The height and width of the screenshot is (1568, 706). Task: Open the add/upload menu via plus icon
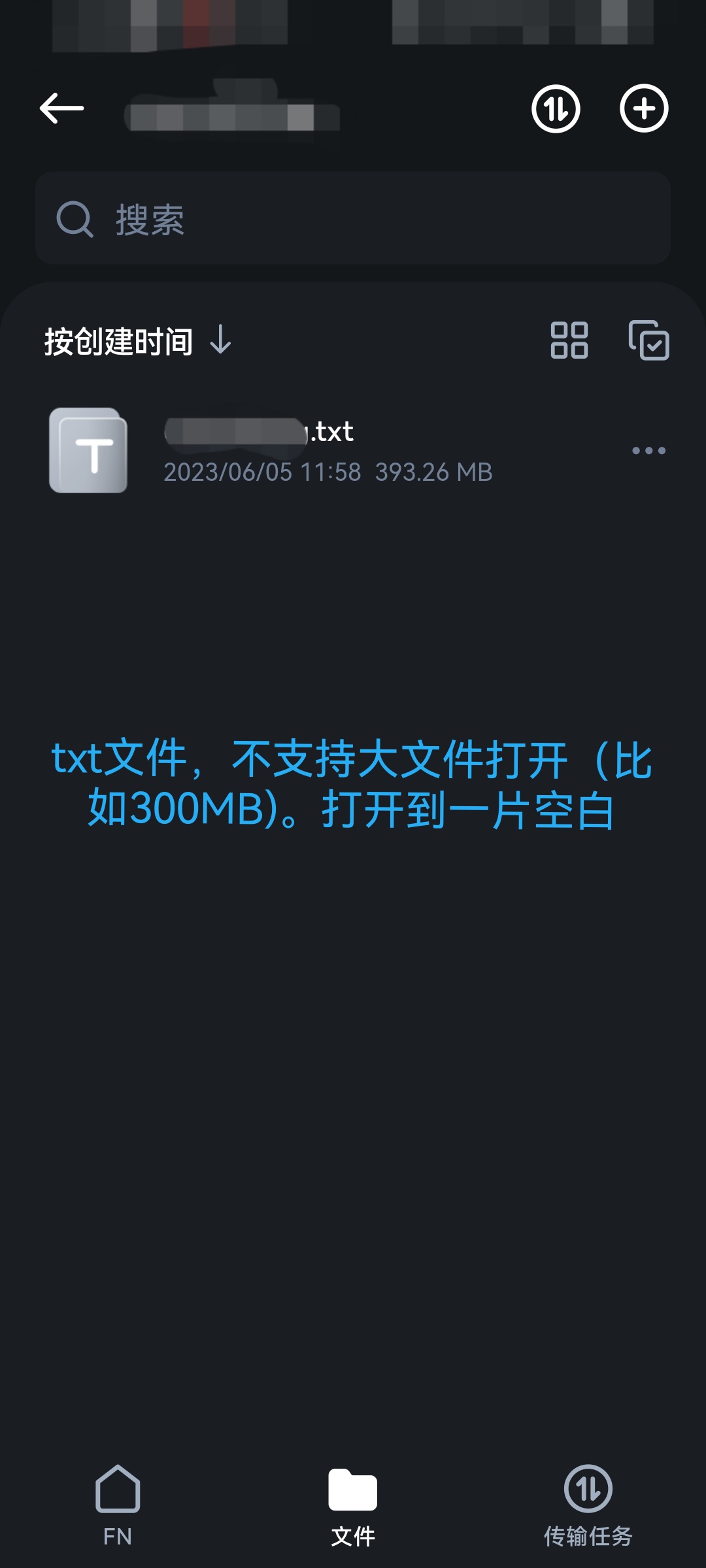coord(644,110)
